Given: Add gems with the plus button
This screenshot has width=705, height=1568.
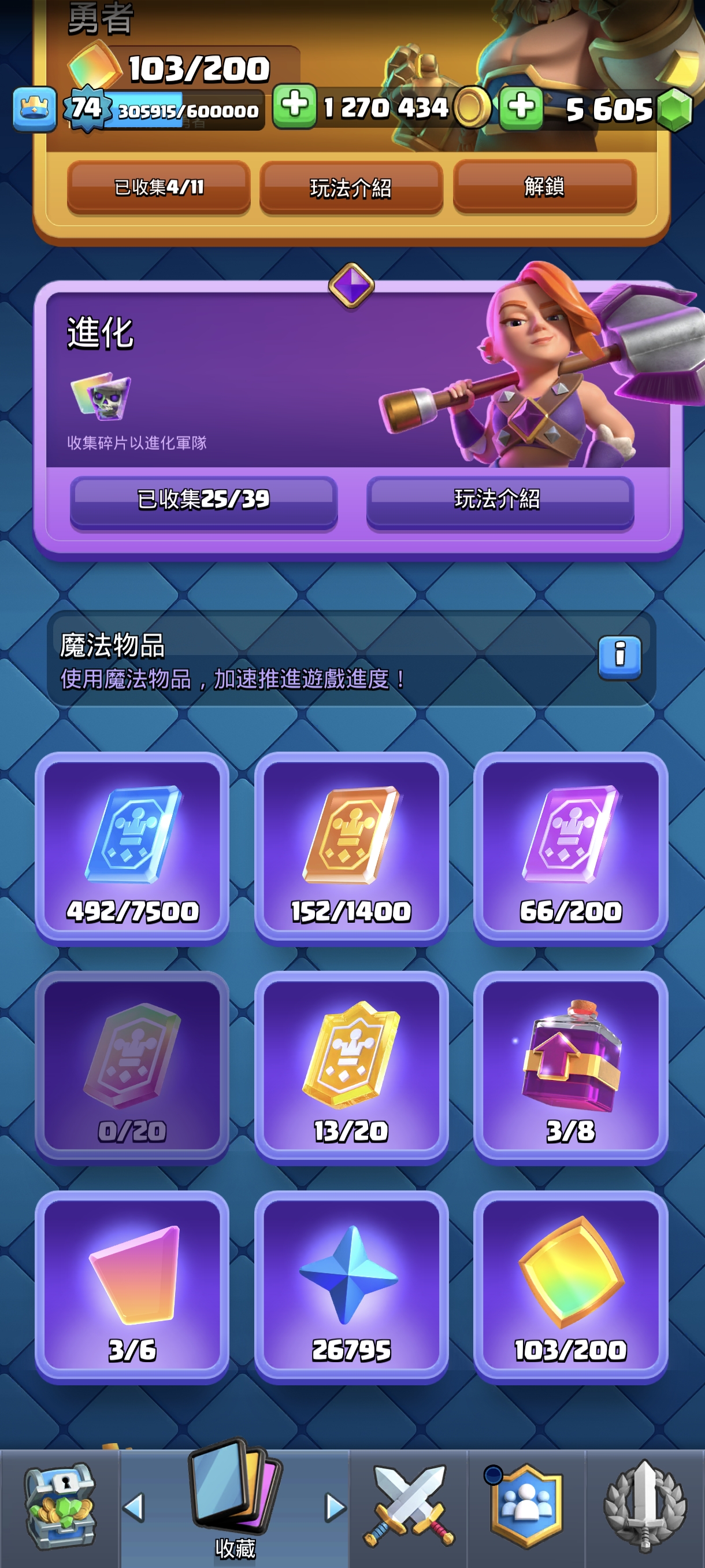Looking at the screenshot, I should (x=521, y=108).
